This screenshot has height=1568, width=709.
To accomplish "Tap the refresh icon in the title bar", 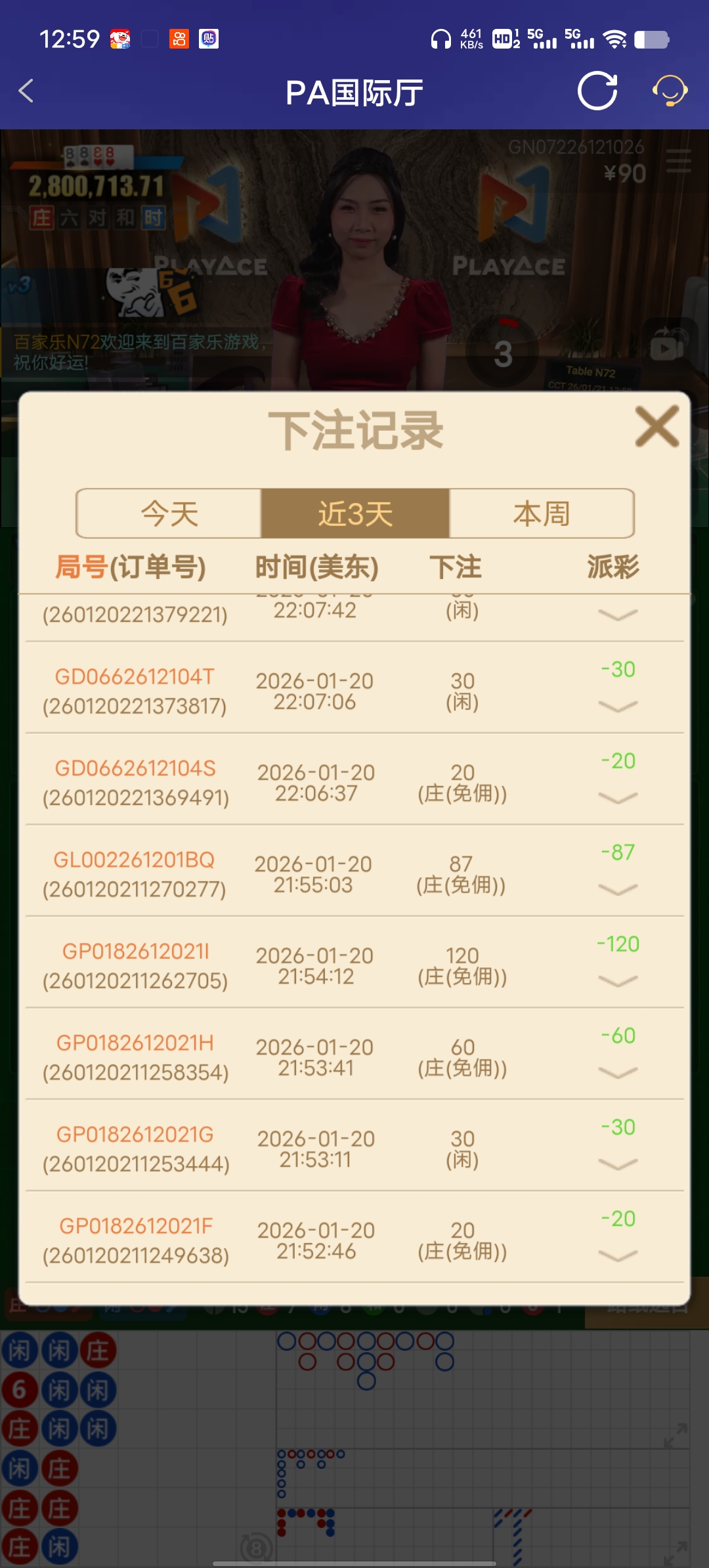I will tap(596, 91).
